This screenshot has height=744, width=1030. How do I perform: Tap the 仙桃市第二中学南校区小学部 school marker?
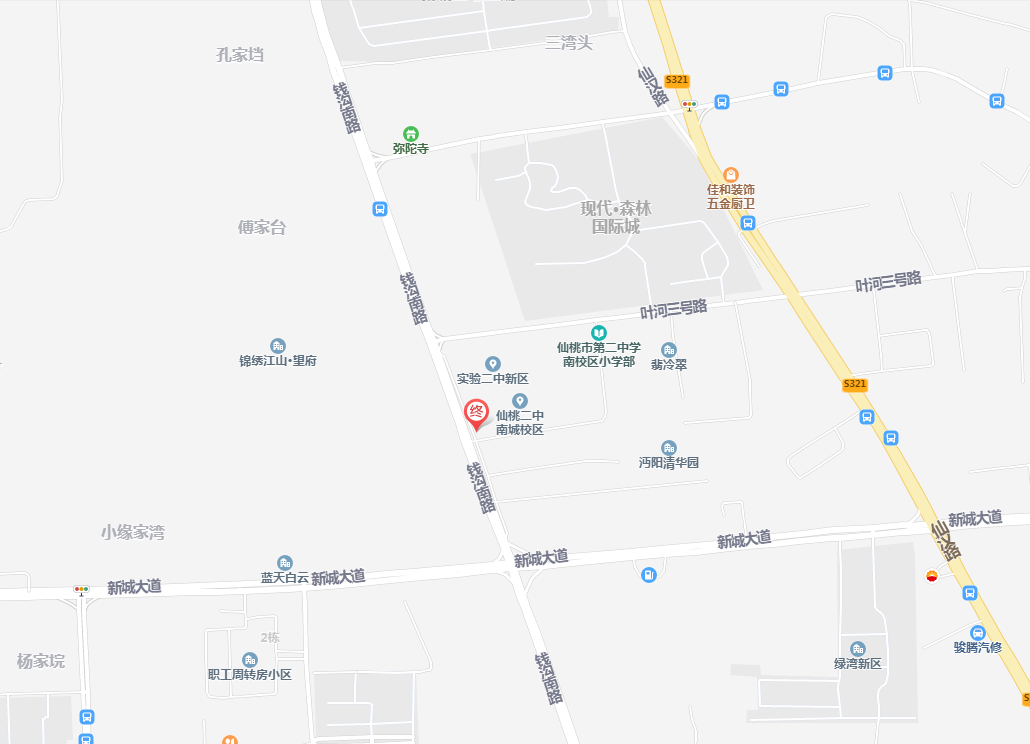598,332
